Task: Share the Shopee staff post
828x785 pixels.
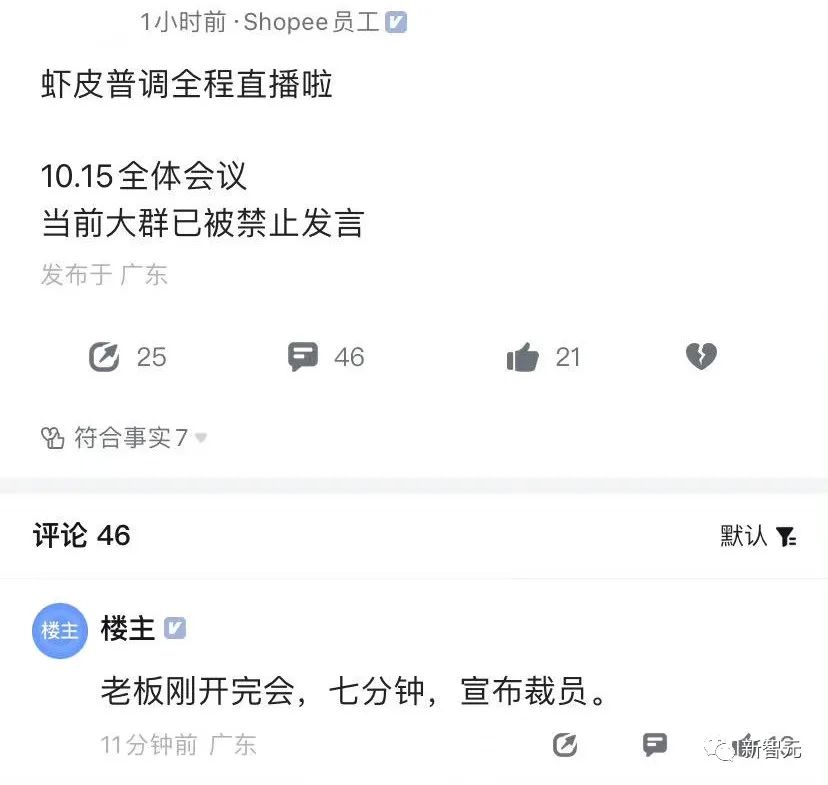Action: tap(104, 357)
